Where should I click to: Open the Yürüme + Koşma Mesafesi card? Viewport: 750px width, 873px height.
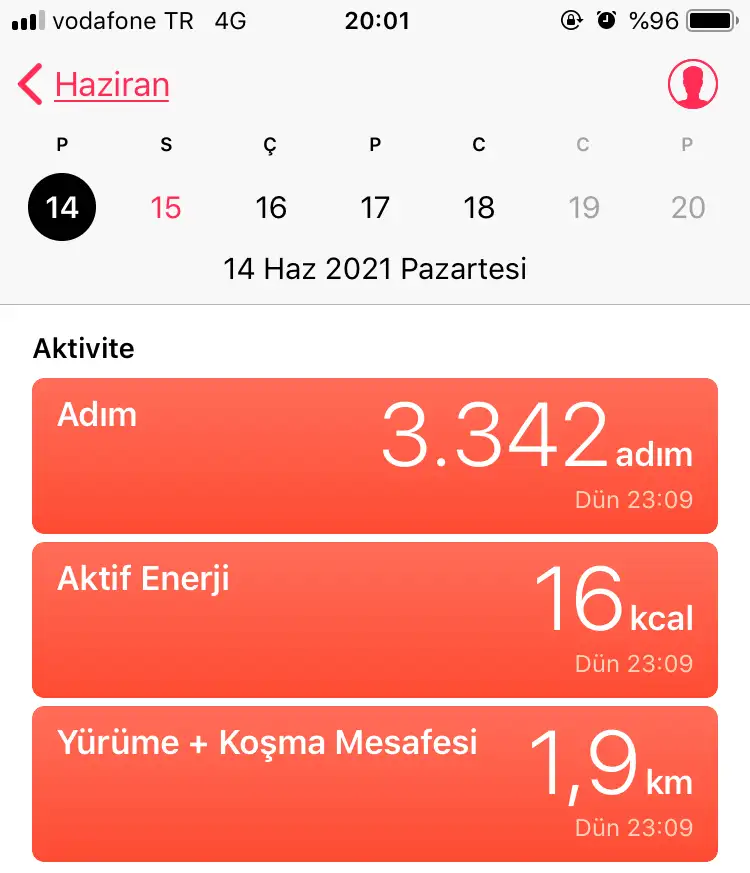[x=375, y=784]
